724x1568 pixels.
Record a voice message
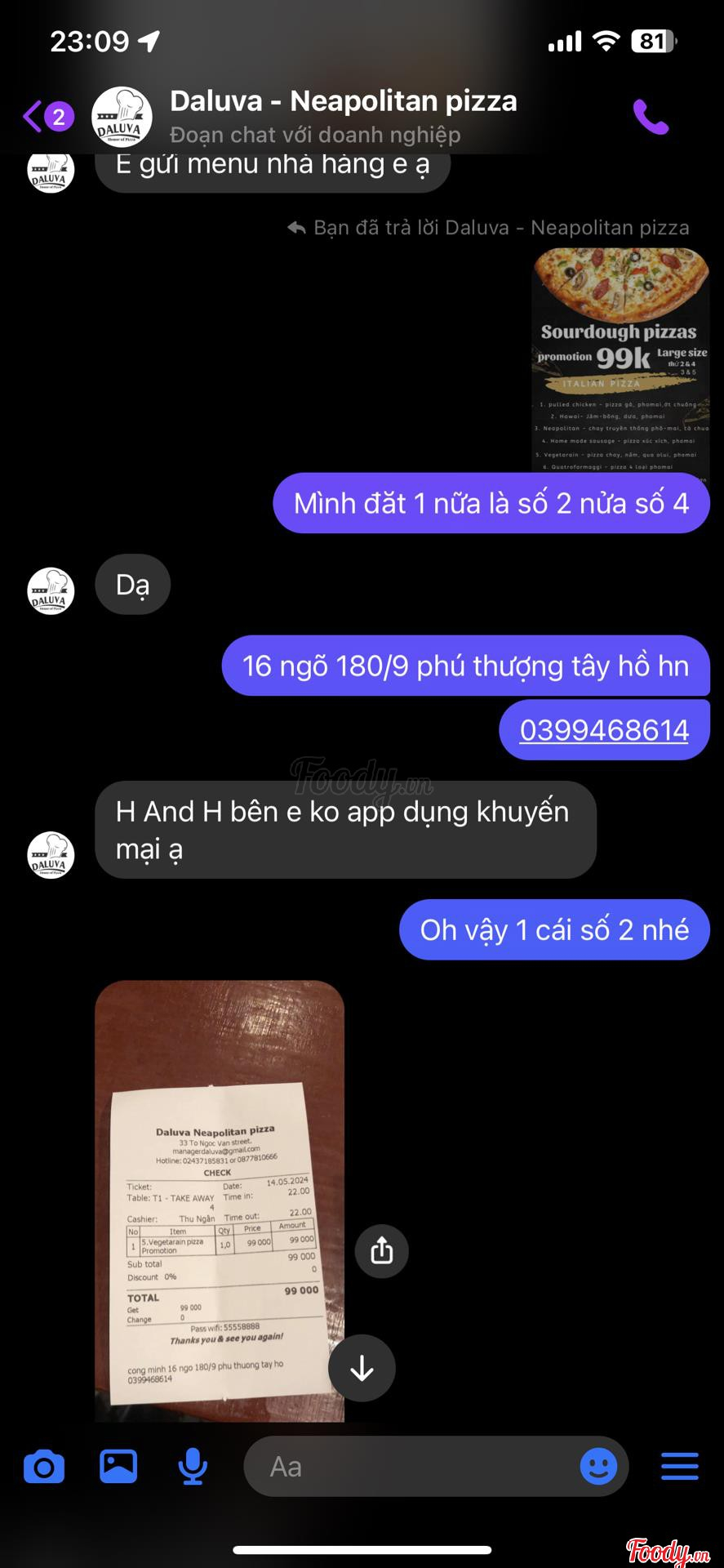[x=193, y=1467]
